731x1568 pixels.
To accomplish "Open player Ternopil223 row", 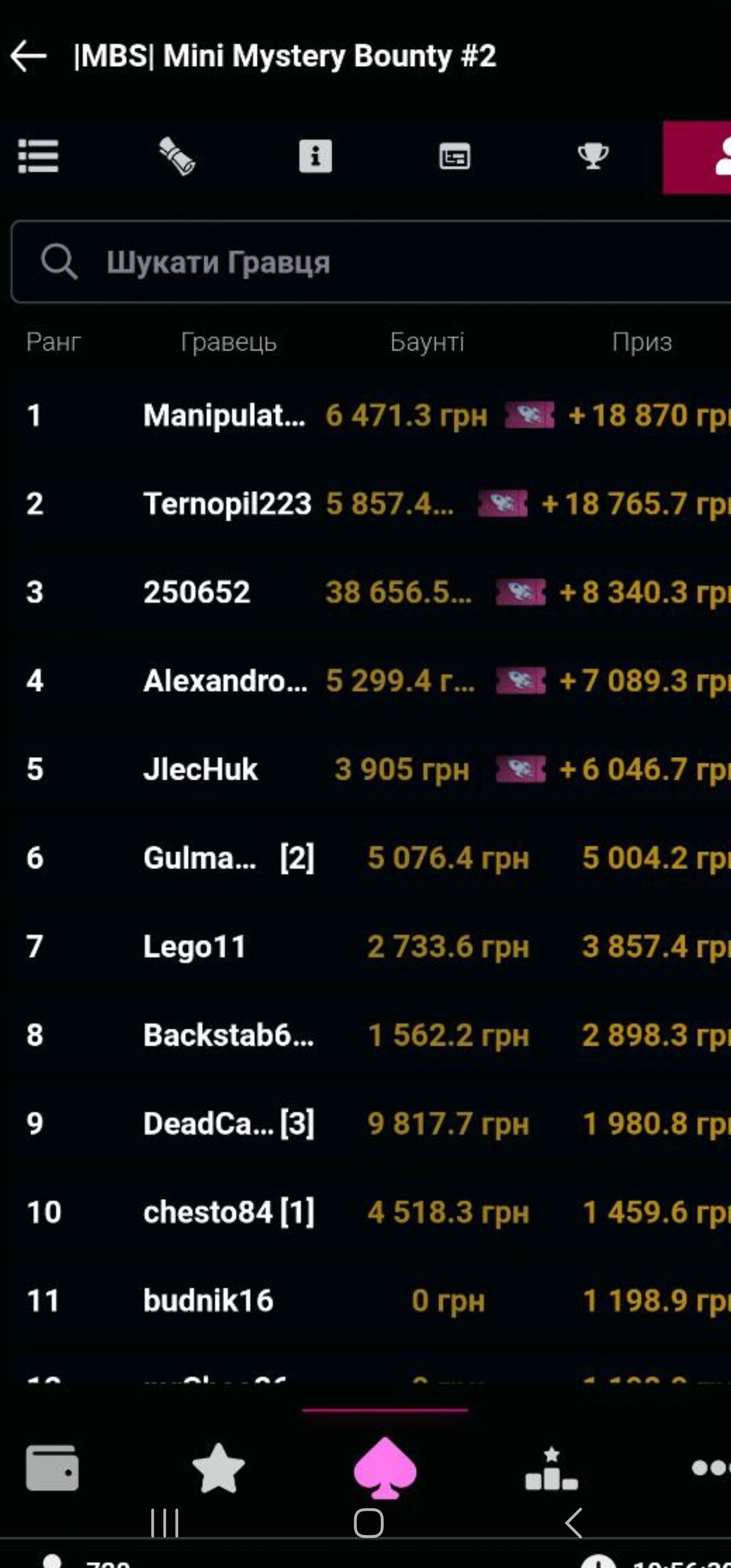I will [x=365, y=504].
